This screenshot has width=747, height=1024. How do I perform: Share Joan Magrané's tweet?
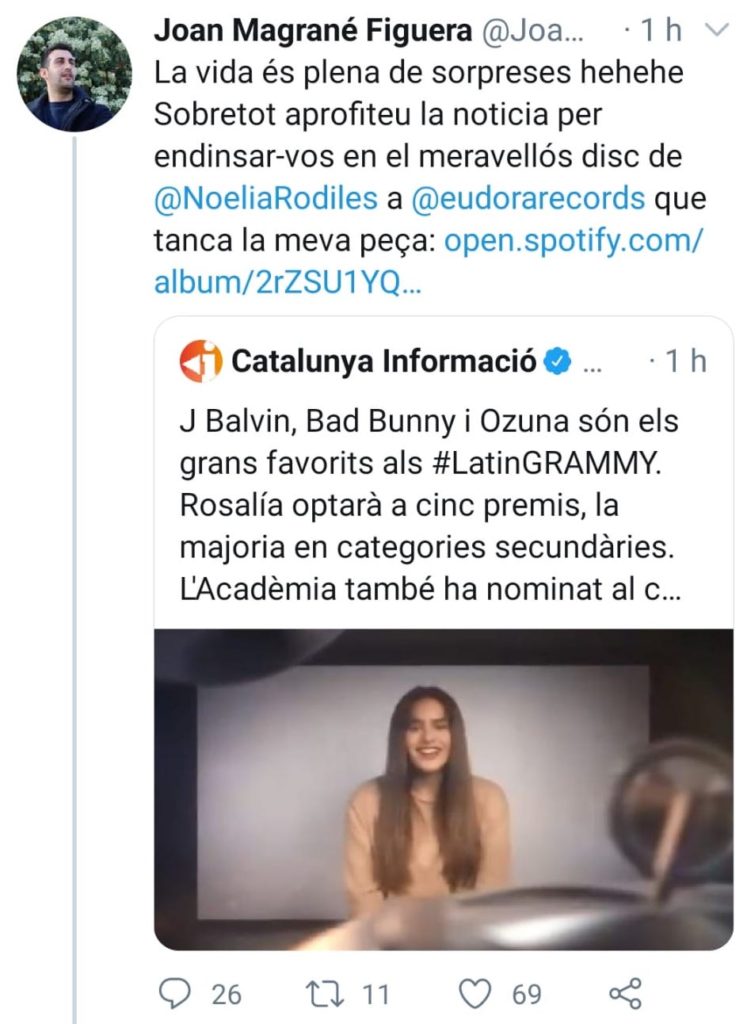625,993
